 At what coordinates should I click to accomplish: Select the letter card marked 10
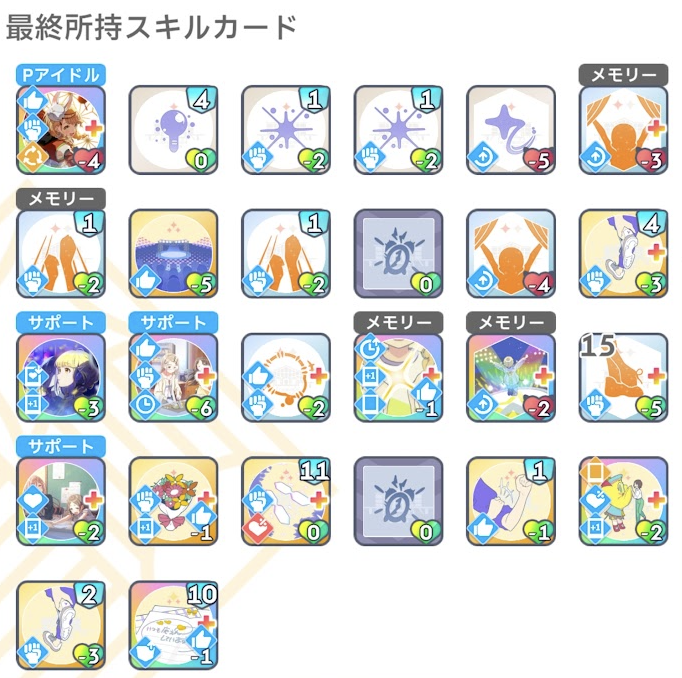(x=174, y=625)
